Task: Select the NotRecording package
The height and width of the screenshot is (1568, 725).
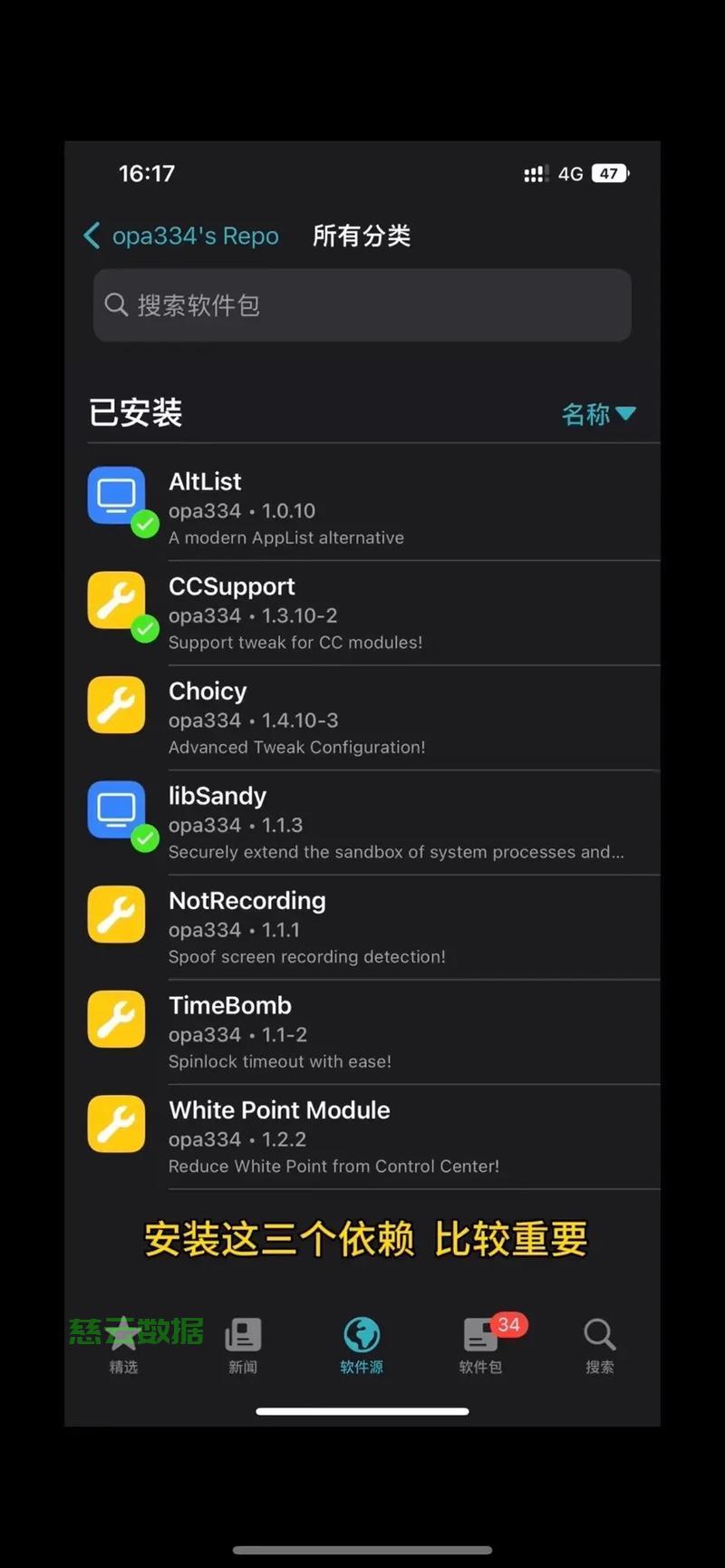Action: (362, 927)
